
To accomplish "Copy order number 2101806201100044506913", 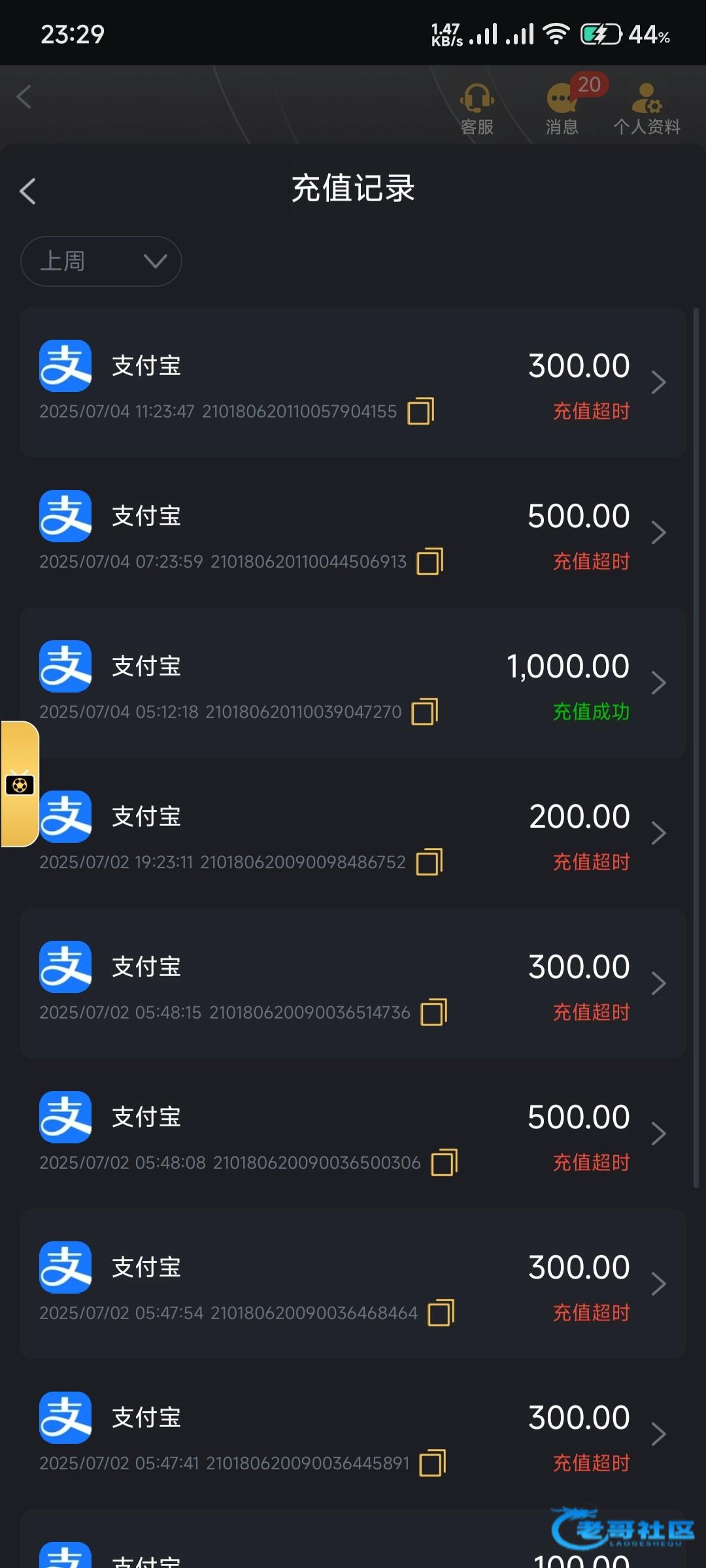I will point(430,562).
